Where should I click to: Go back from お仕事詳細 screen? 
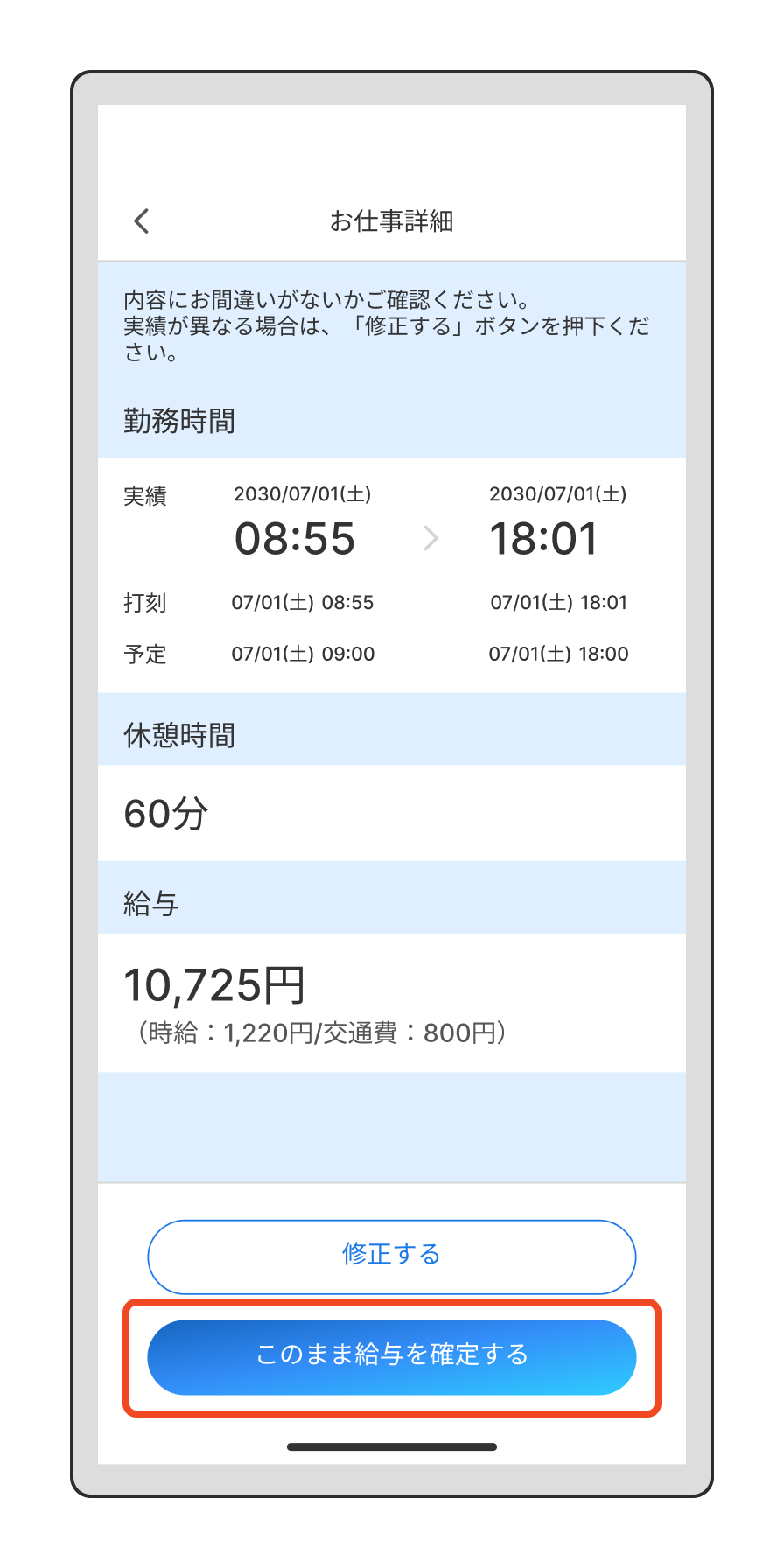click(x=142, y=221)
